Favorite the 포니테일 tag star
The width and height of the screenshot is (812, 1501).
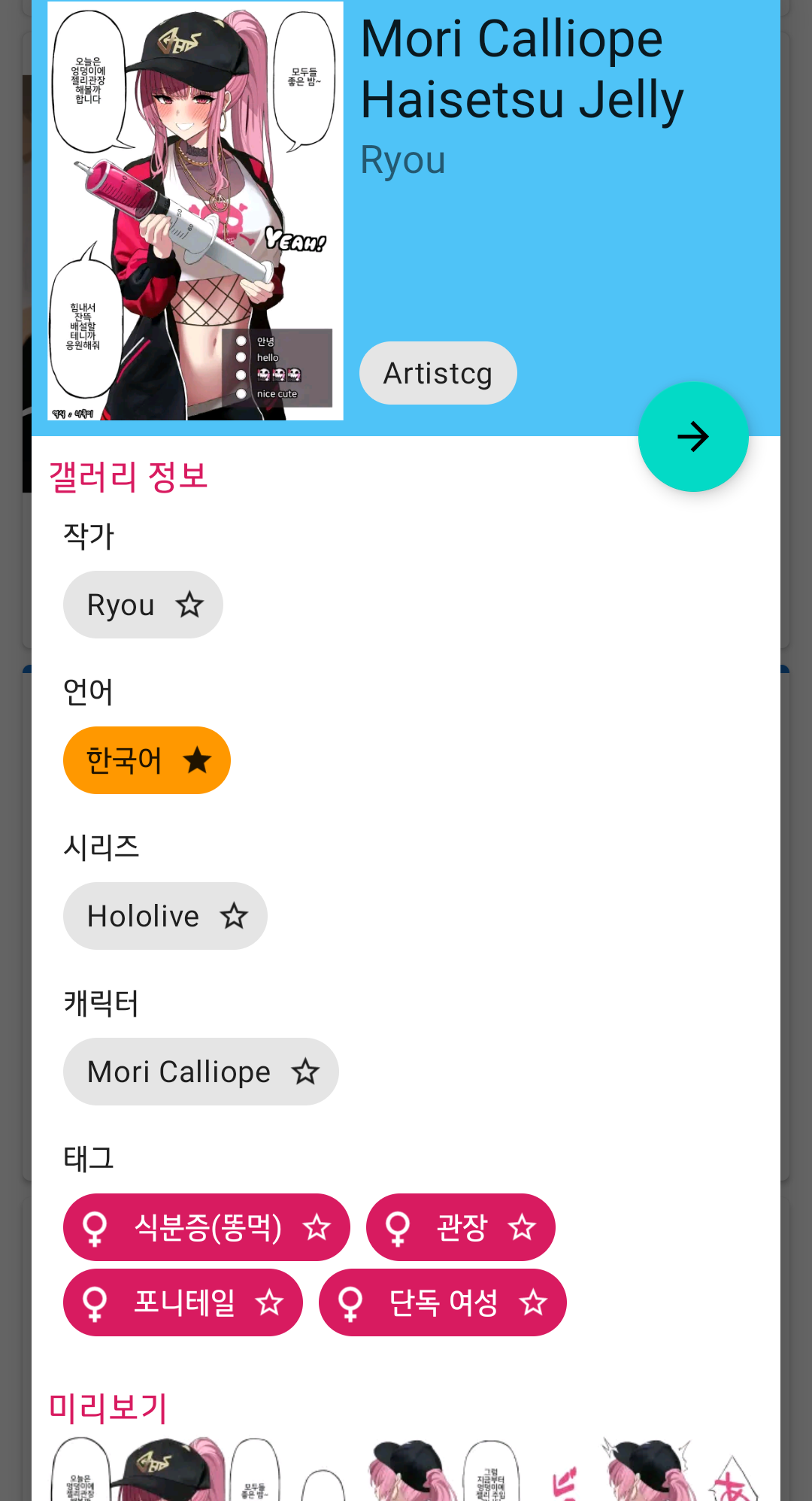(x=269, y=1302)
